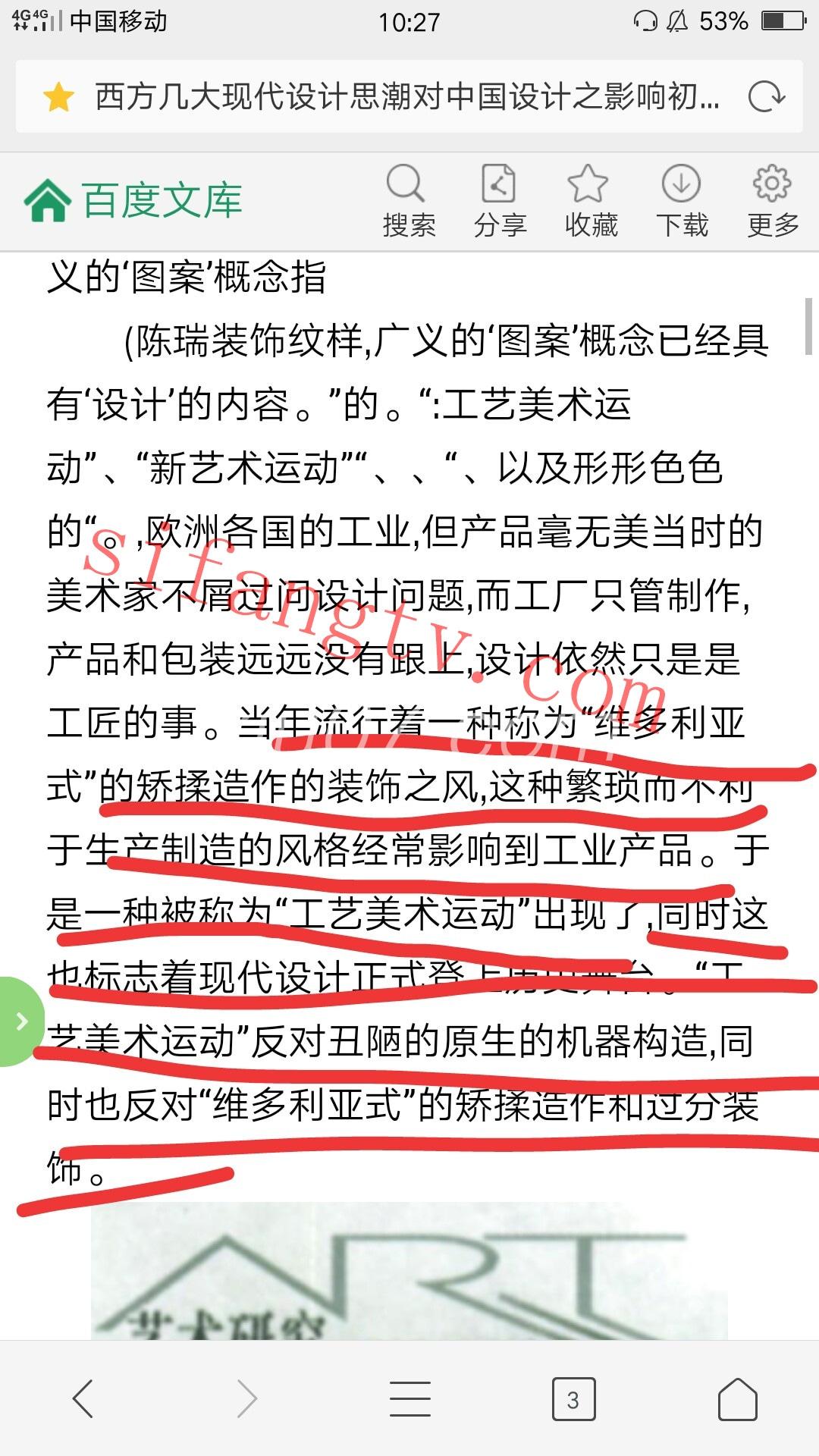The image size is (819, 1456).
Task: Open 搜索 in the toolbar
Action: (x=409, y=201)
